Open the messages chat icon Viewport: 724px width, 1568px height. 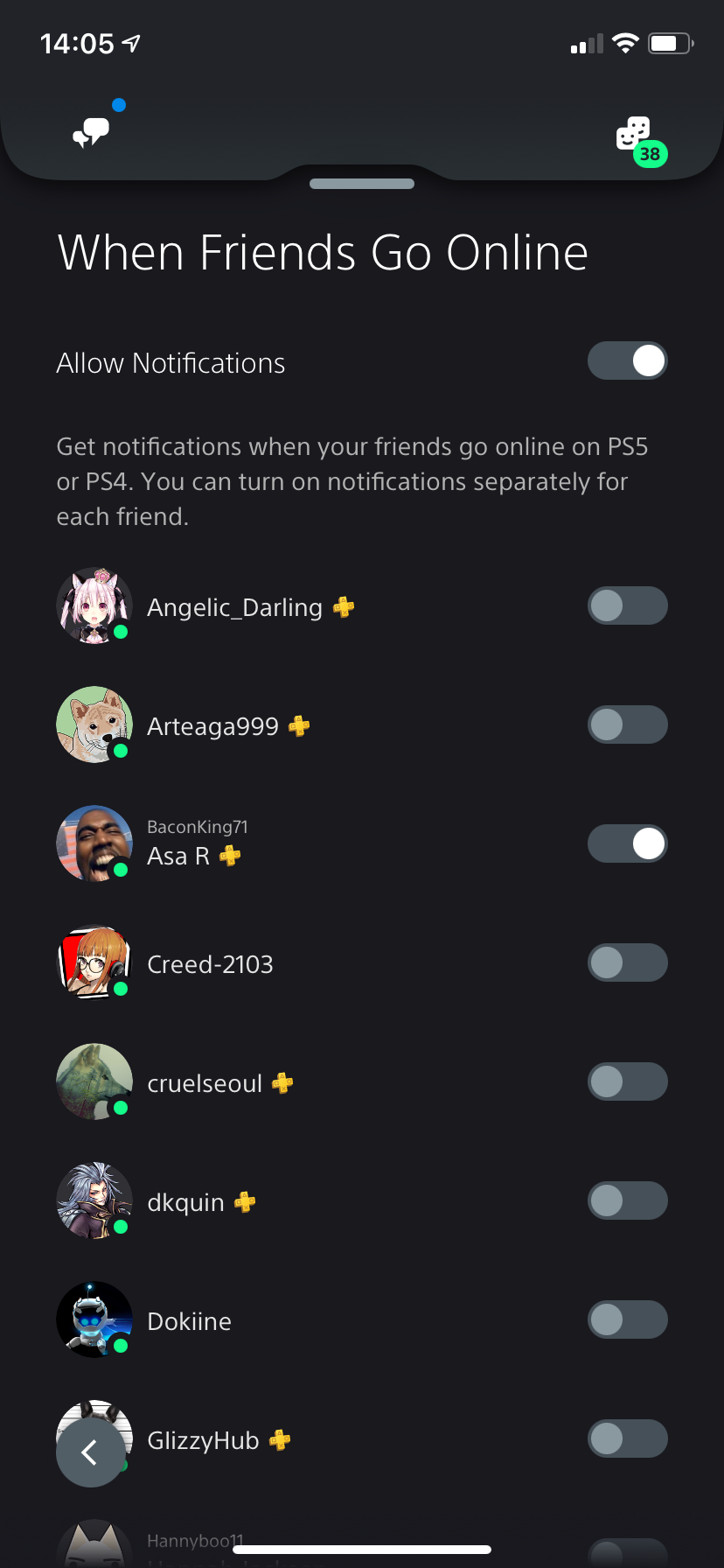pos(91,132)
